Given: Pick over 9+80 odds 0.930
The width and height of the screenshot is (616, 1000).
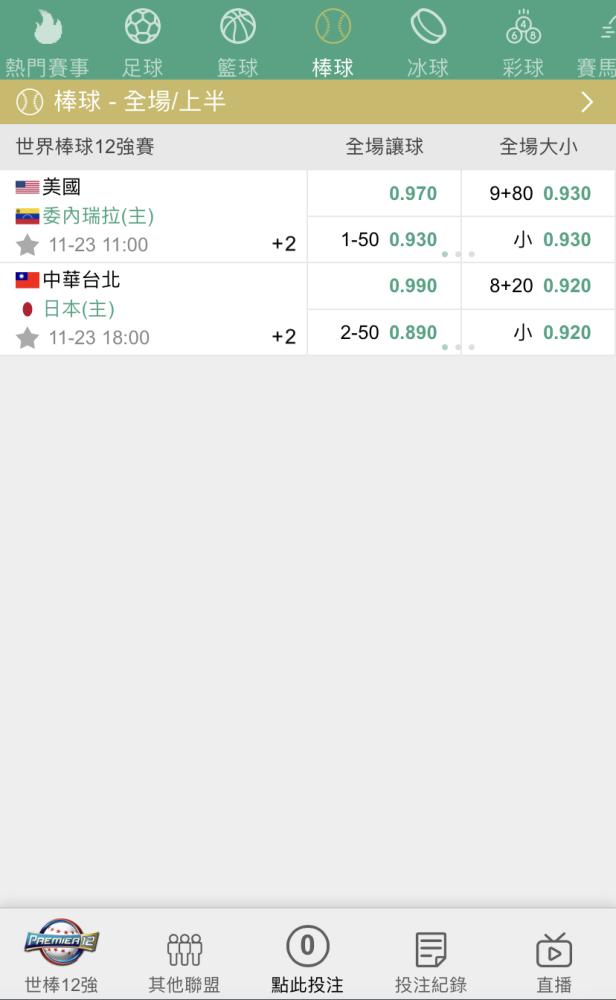Looking at the screenshot, I should [x=538, y=193].
